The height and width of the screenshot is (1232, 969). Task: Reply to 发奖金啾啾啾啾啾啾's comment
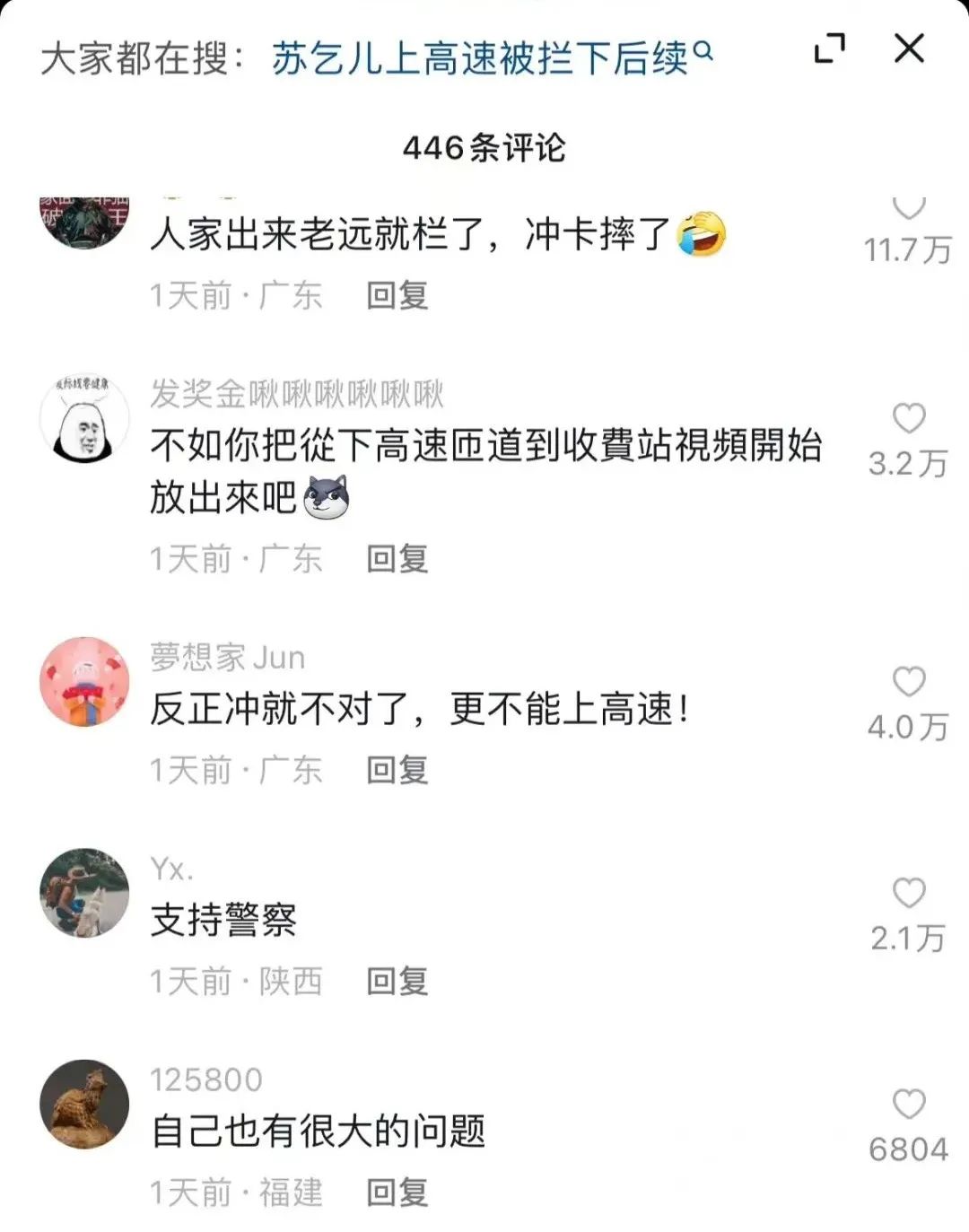click(x=397, y=558)
